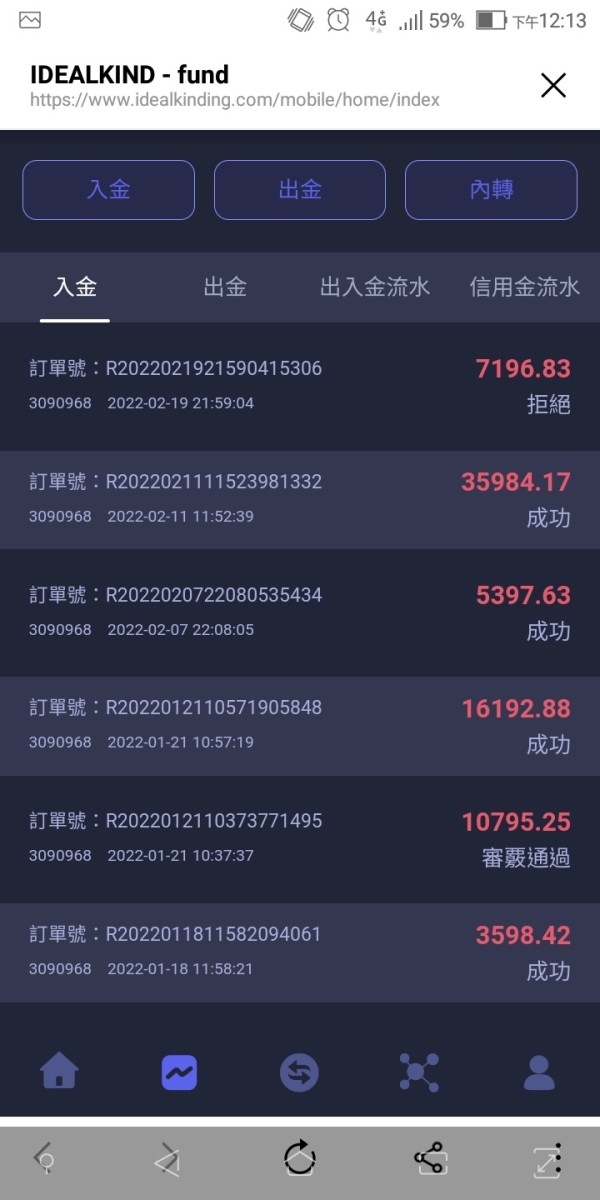
Task: Tap the 入金 deposit button
Action: (109, 190)
